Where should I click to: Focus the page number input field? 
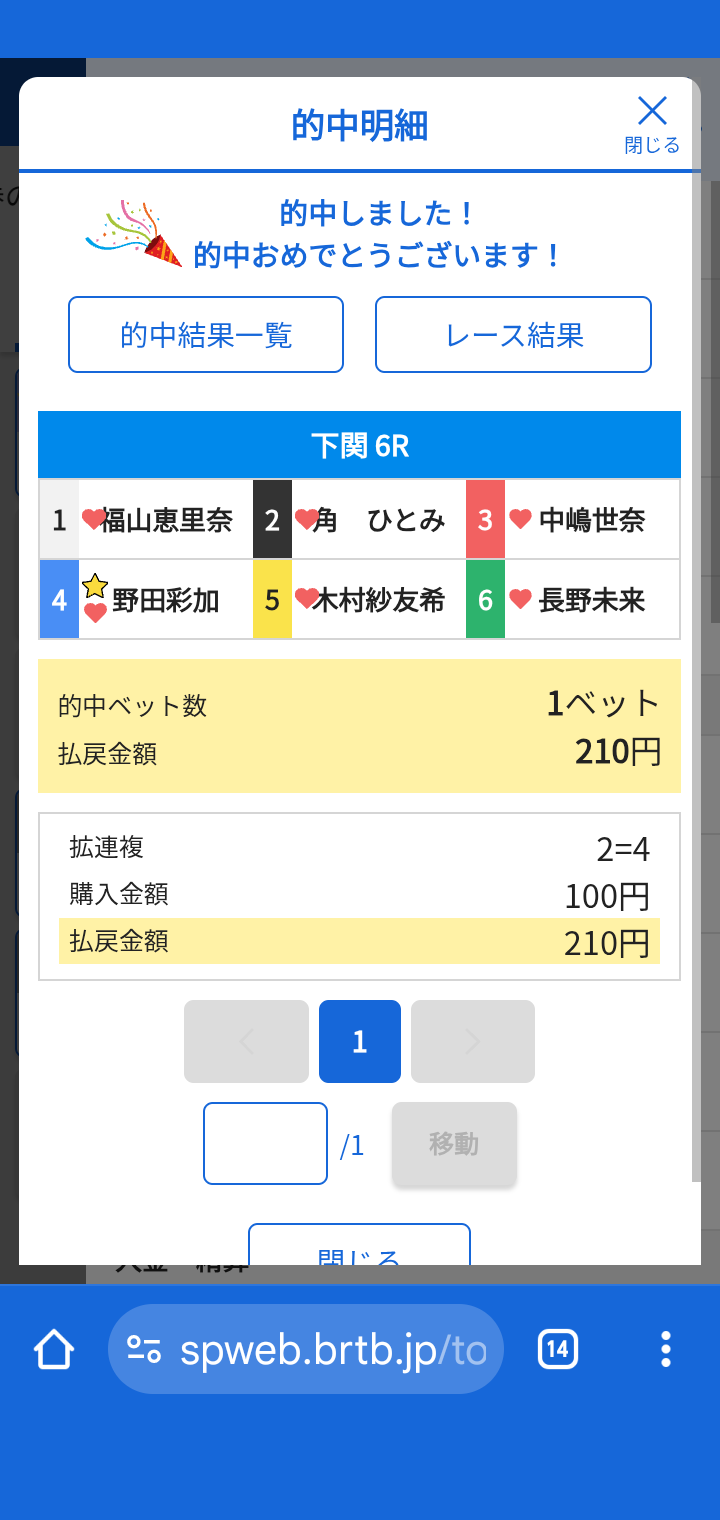pyautogui.click(x=265, y=1143)
